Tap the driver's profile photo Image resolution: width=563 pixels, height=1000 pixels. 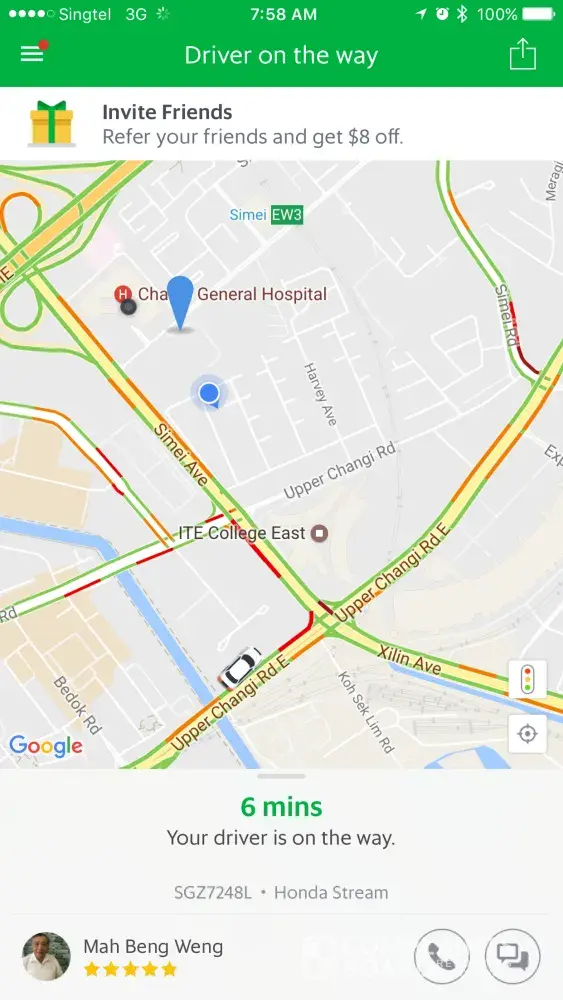tap(47, 956)
